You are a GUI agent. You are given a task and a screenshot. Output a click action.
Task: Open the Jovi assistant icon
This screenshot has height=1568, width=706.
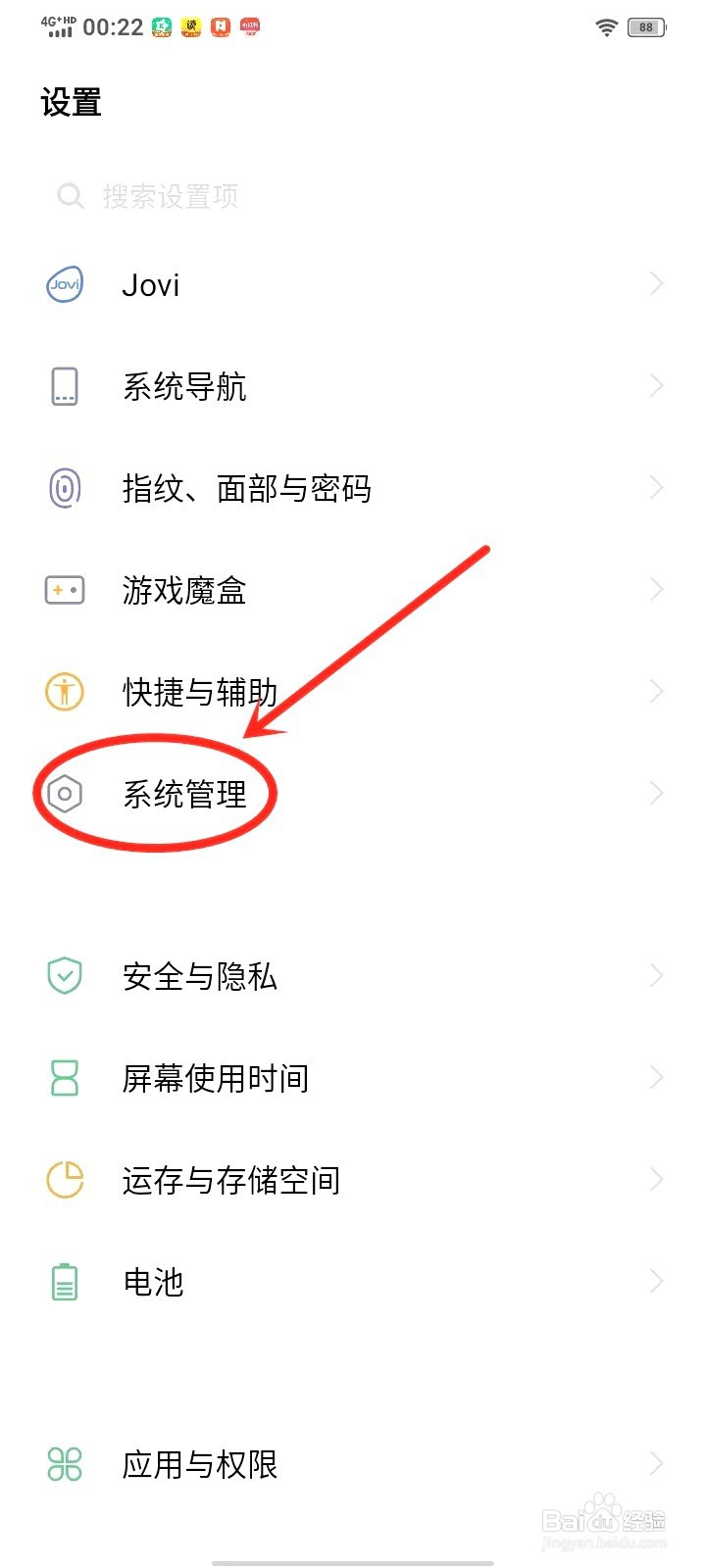click(63, 285)
